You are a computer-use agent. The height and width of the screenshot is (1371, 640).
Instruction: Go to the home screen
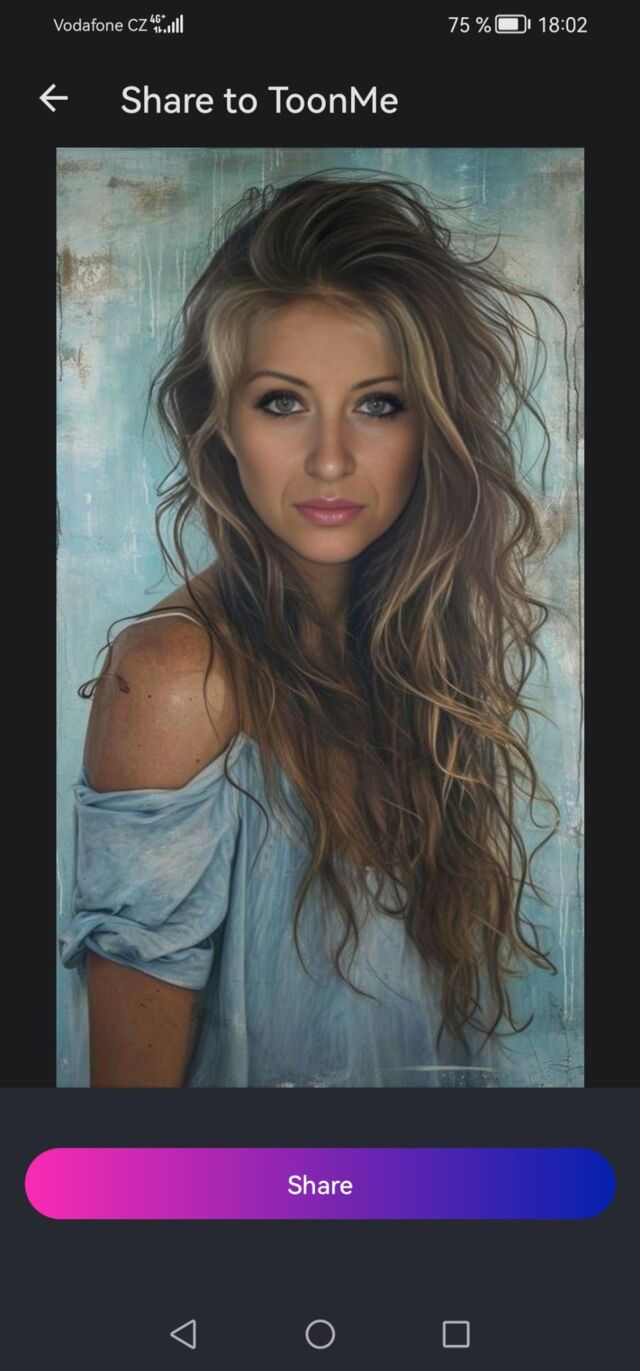point(320,1333)
